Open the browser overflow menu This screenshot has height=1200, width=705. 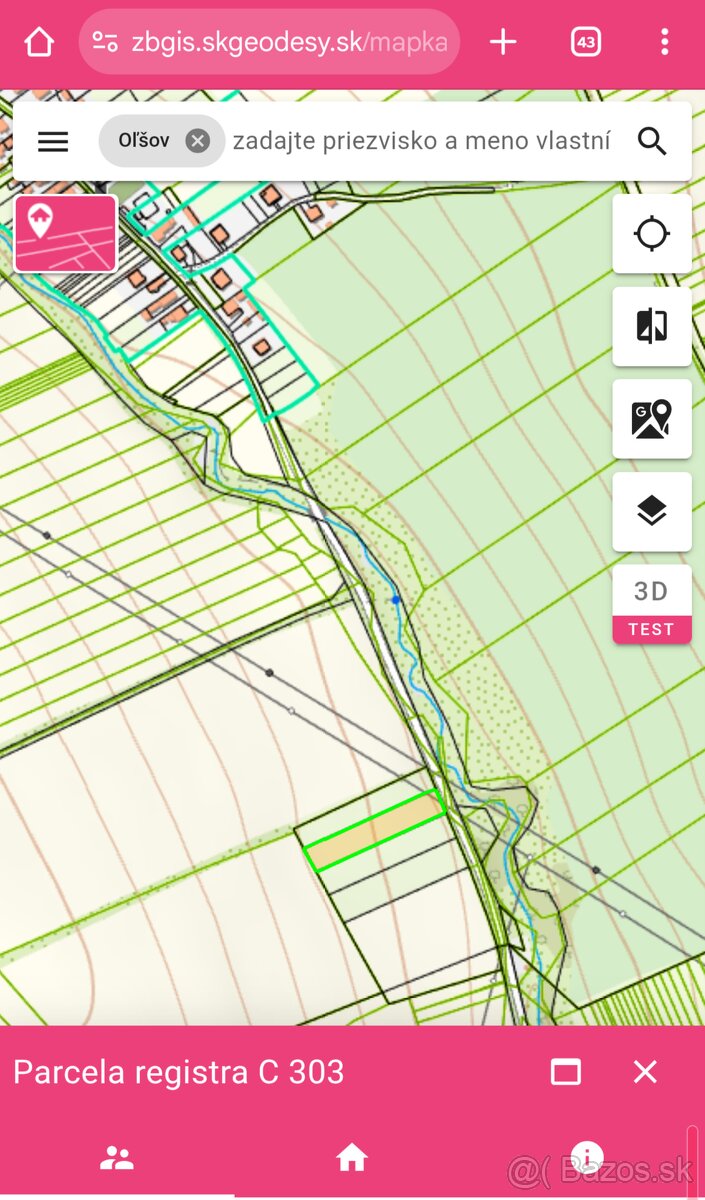665,42
